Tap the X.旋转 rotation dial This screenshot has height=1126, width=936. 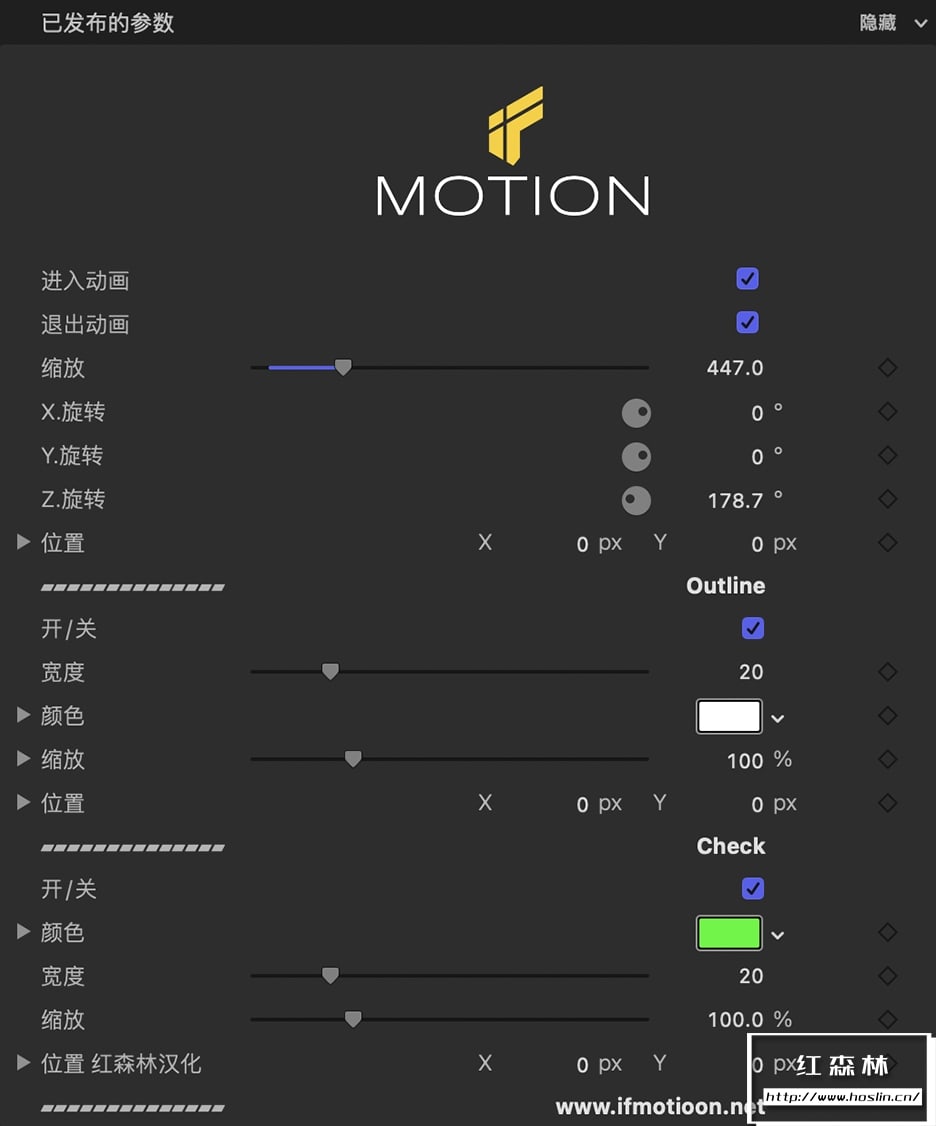click(636, 412)
